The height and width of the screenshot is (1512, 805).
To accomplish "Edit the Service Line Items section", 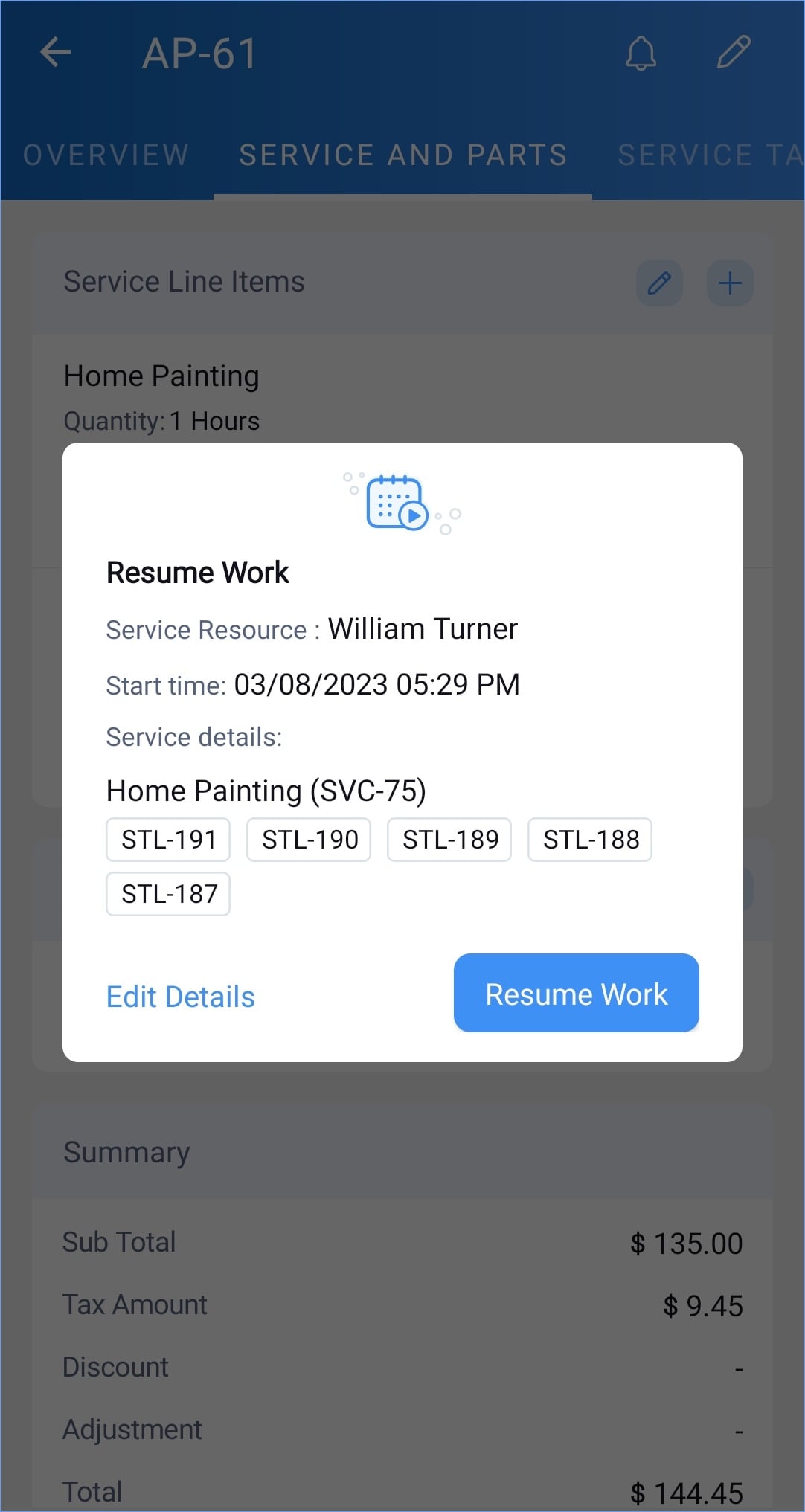I will [x=659, y=283].
